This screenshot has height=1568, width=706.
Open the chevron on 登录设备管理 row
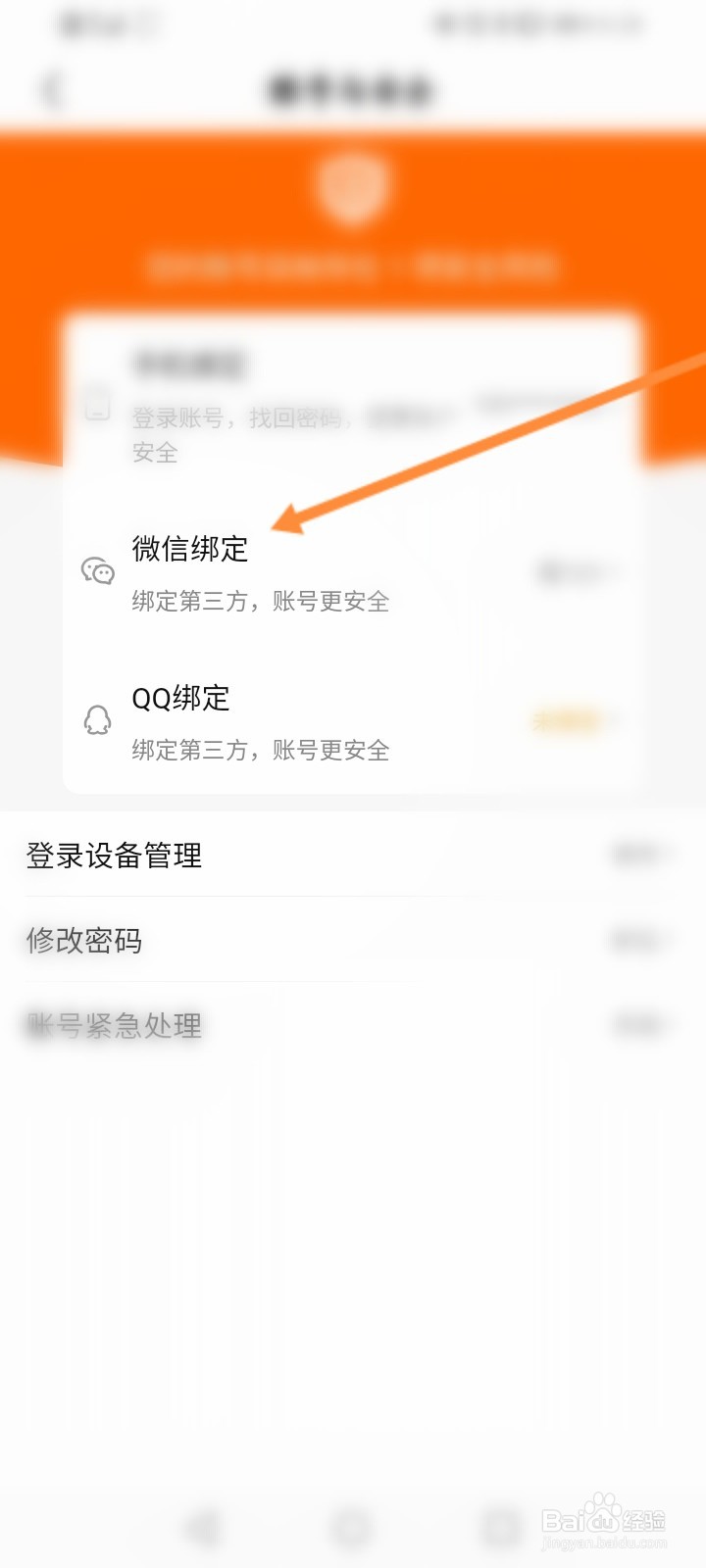[637, 855]
